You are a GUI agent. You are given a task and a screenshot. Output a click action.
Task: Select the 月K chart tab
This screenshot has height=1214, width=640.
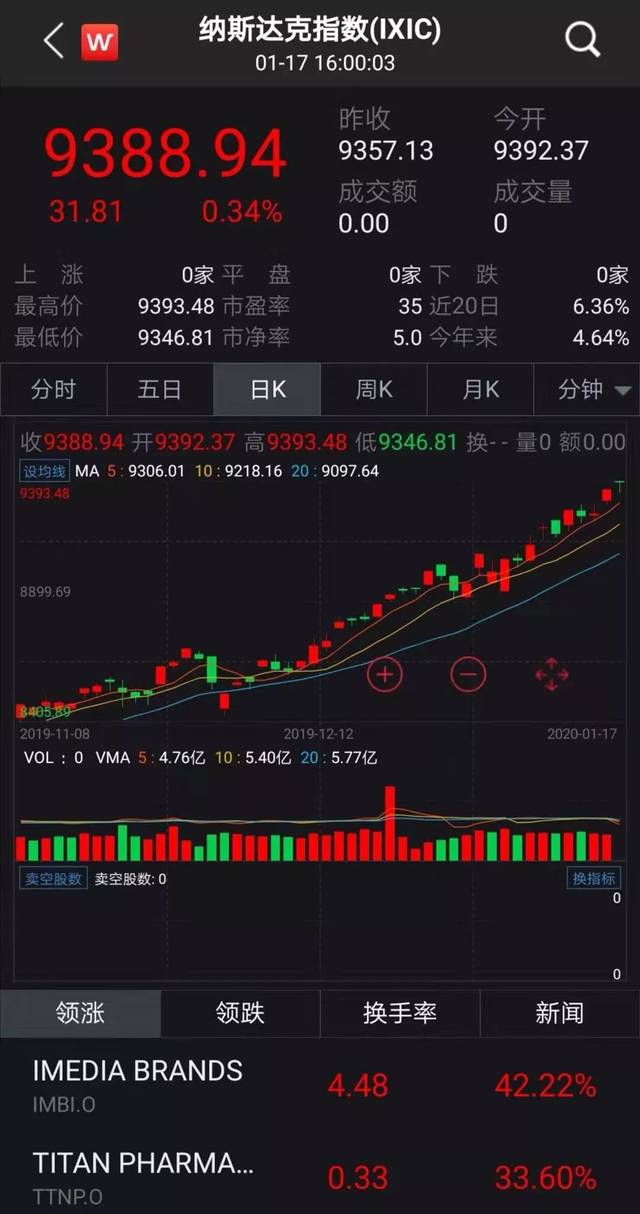click(x=480, y=389)
